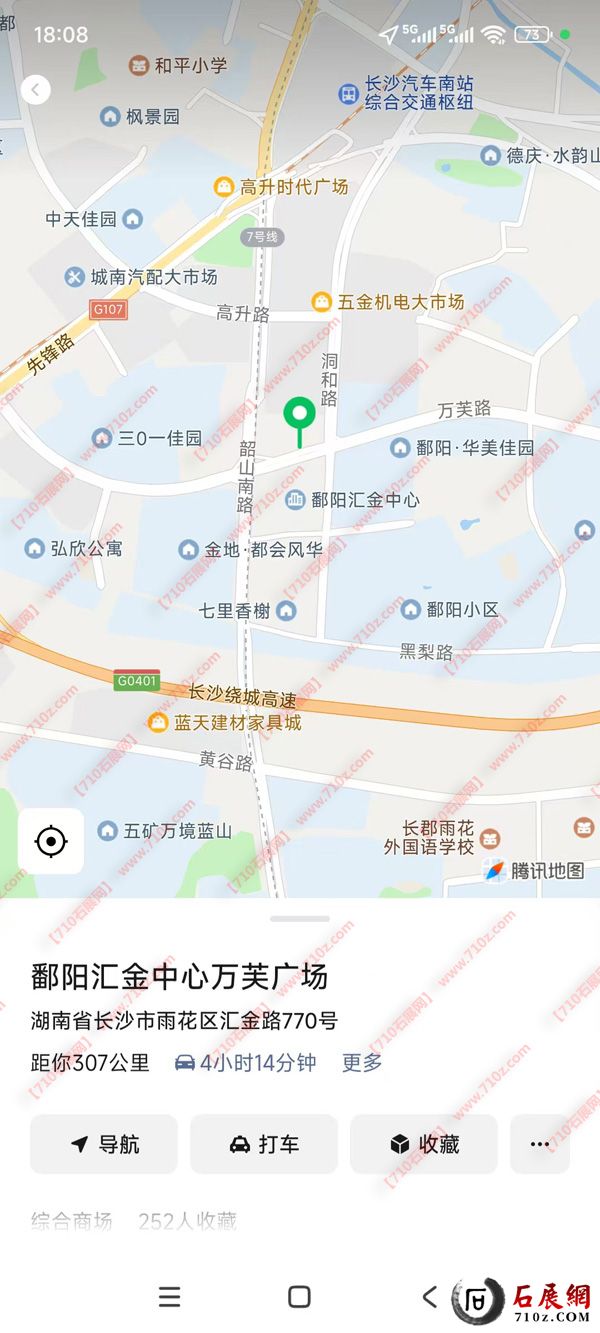Hail a ride with the 打车 button

click(x=264, y=1144)
